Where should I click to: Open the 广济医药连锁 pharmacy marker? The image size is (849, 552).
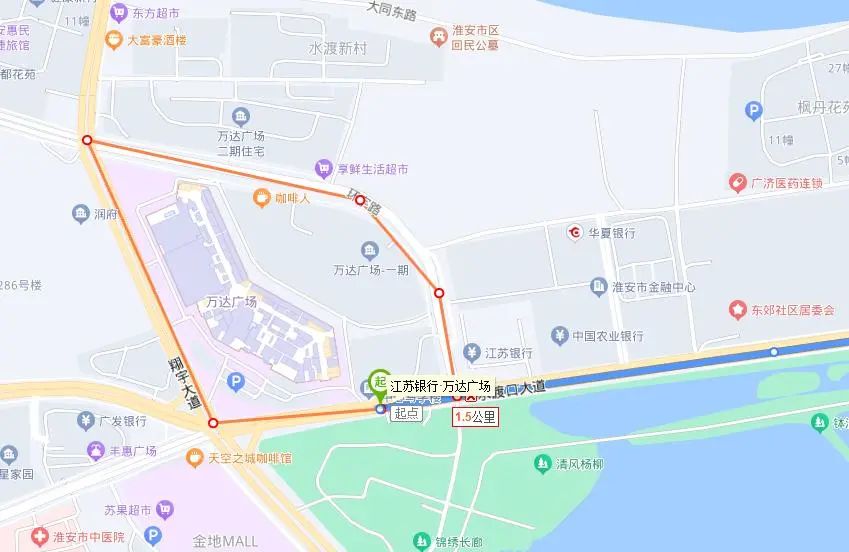click(739, 182)
